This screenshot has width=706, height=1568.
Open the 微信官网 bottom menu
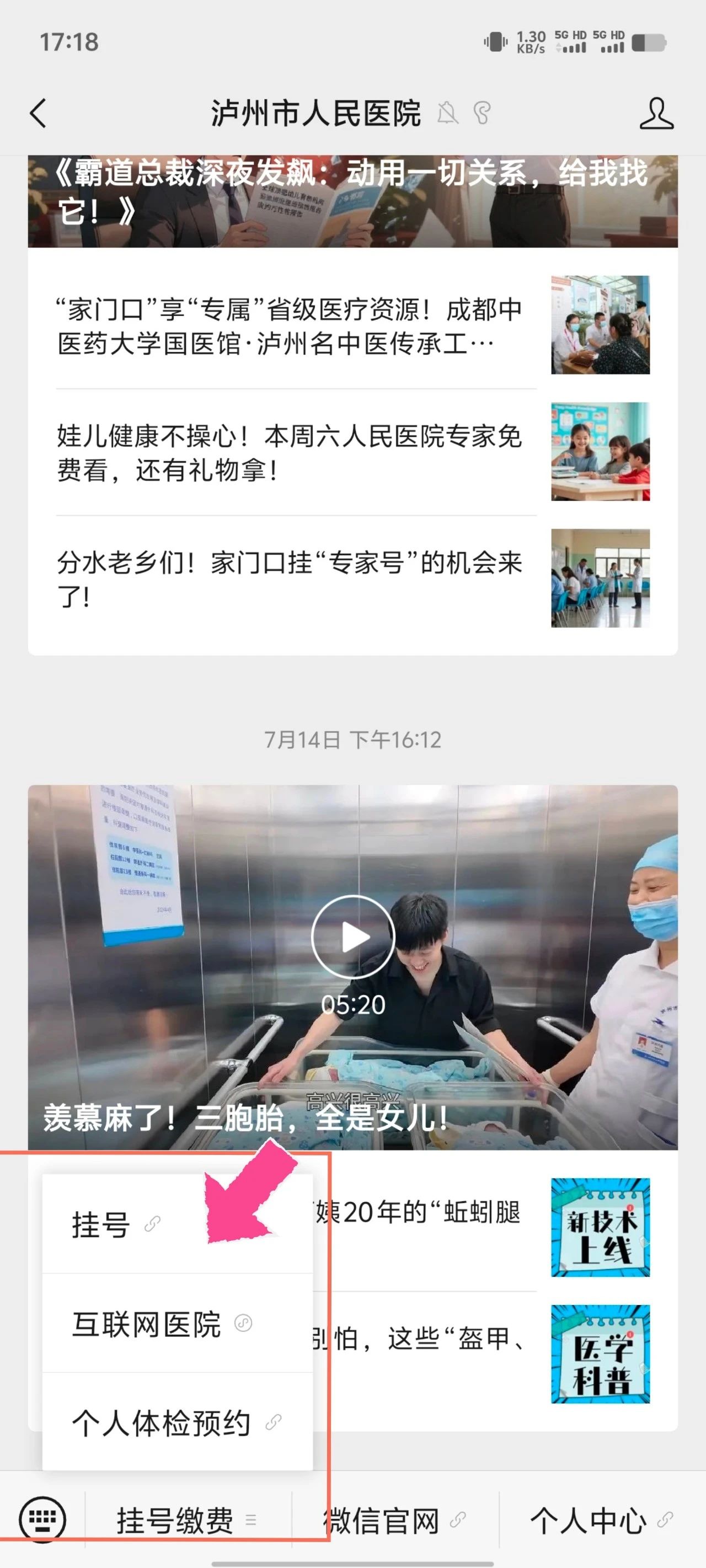click(394, 1521)
